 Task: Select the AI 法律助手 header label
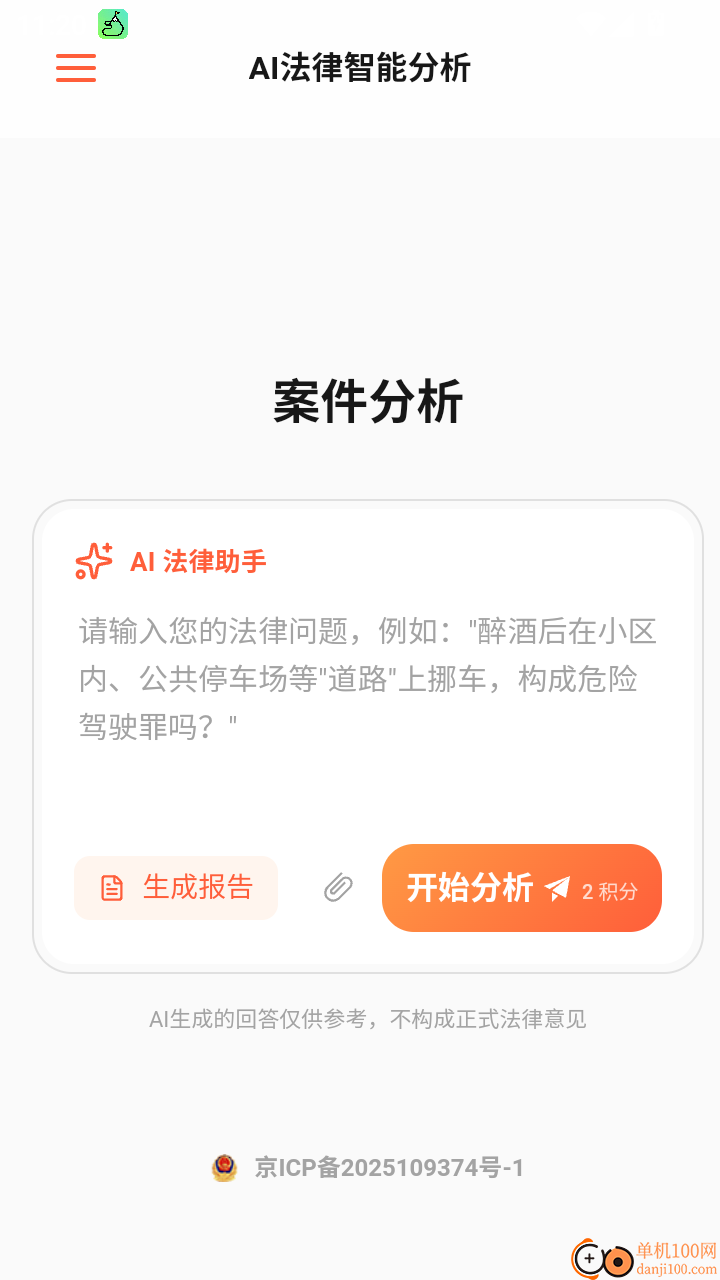pos(198,561)
